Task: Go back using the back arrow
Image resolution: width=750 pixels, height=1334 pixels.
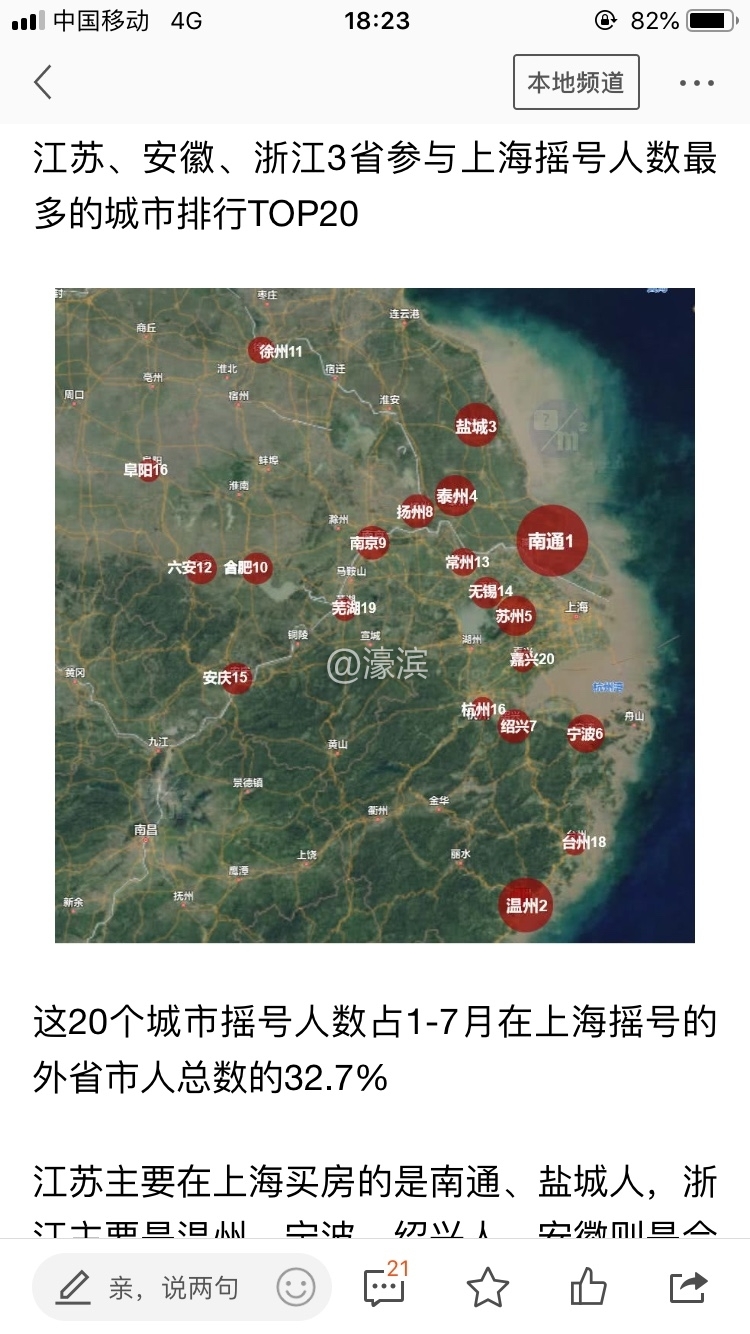Action: coord(42,83)
